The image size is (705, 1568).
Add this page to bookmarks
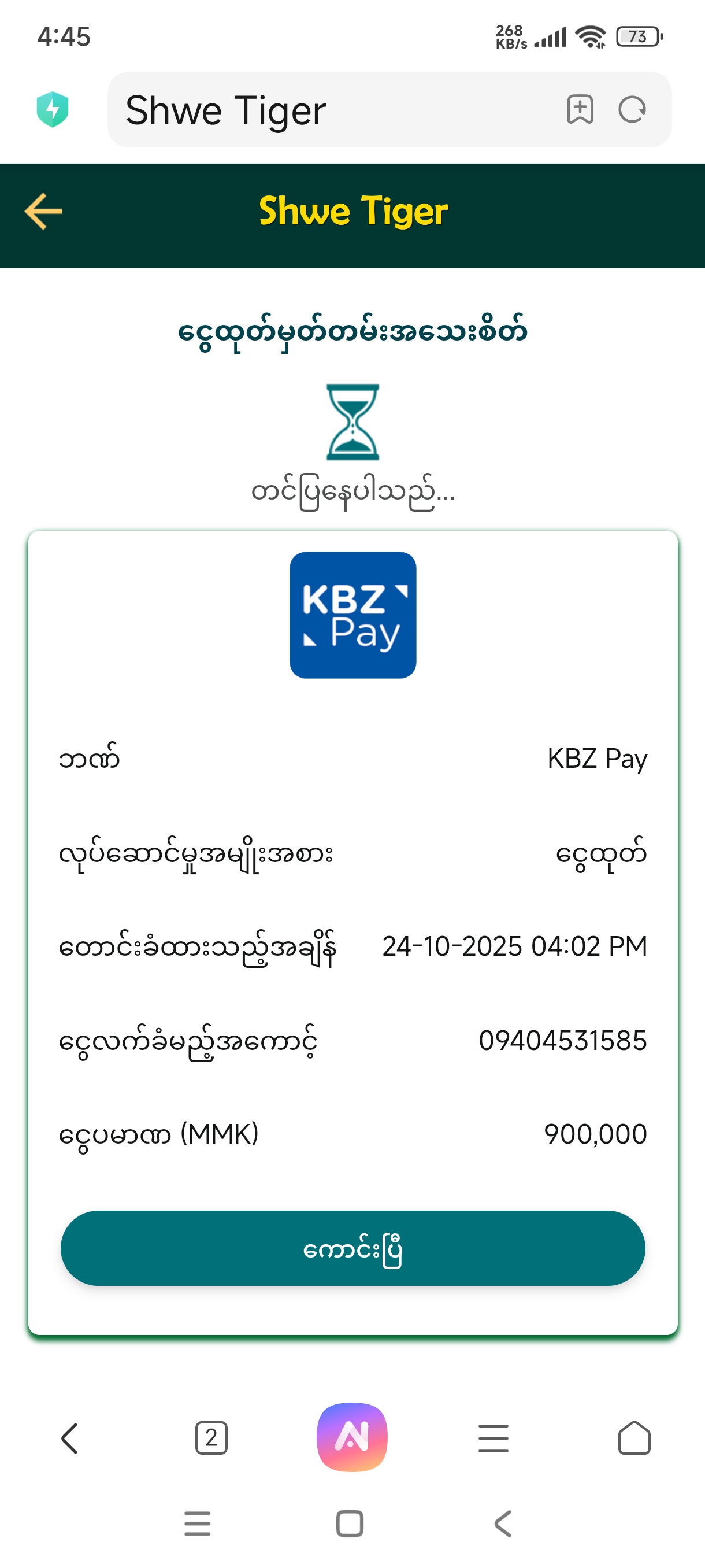pyautogui.click(x=579, y=110)
